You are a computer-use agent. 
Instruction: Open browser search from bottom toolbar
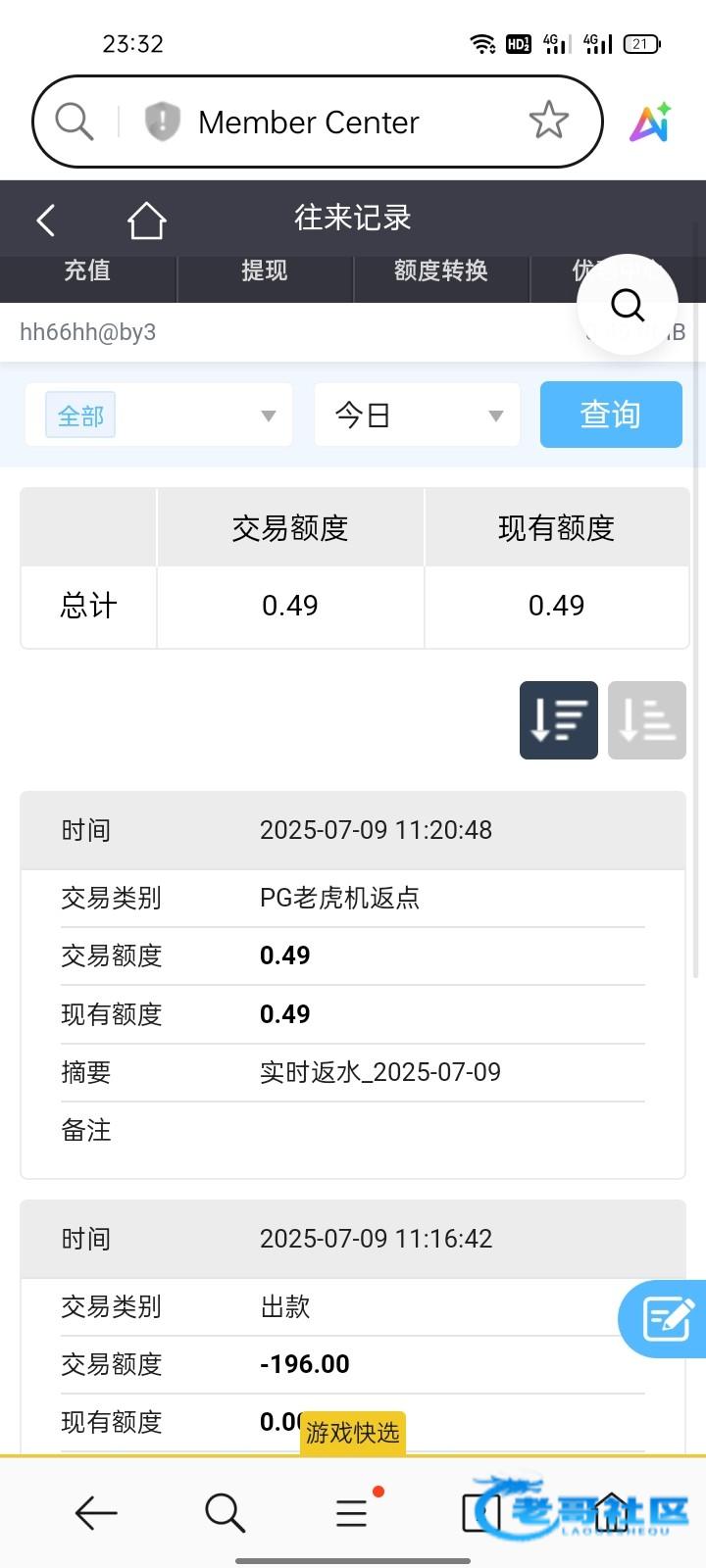(225, 1513)
